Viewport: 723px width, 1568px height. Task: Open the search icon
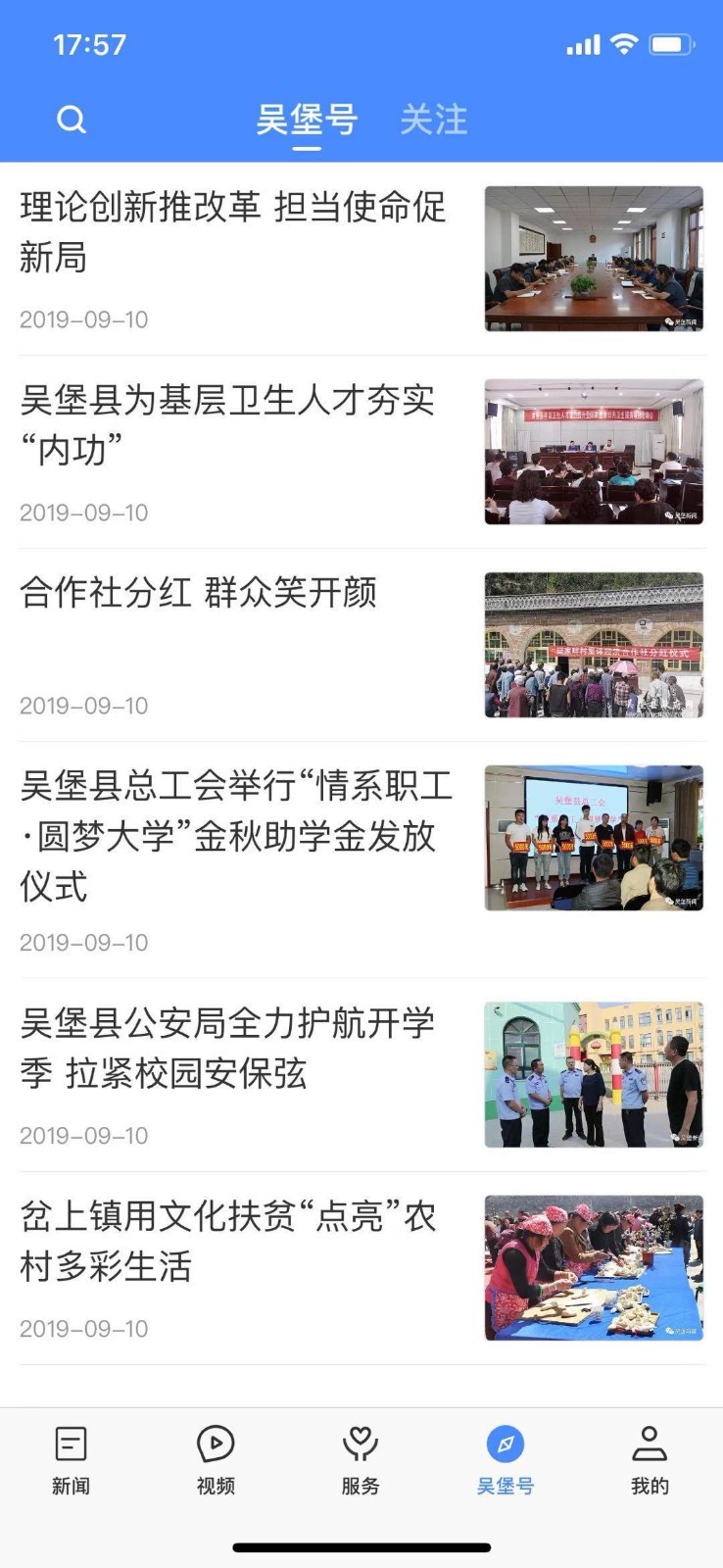72,120
